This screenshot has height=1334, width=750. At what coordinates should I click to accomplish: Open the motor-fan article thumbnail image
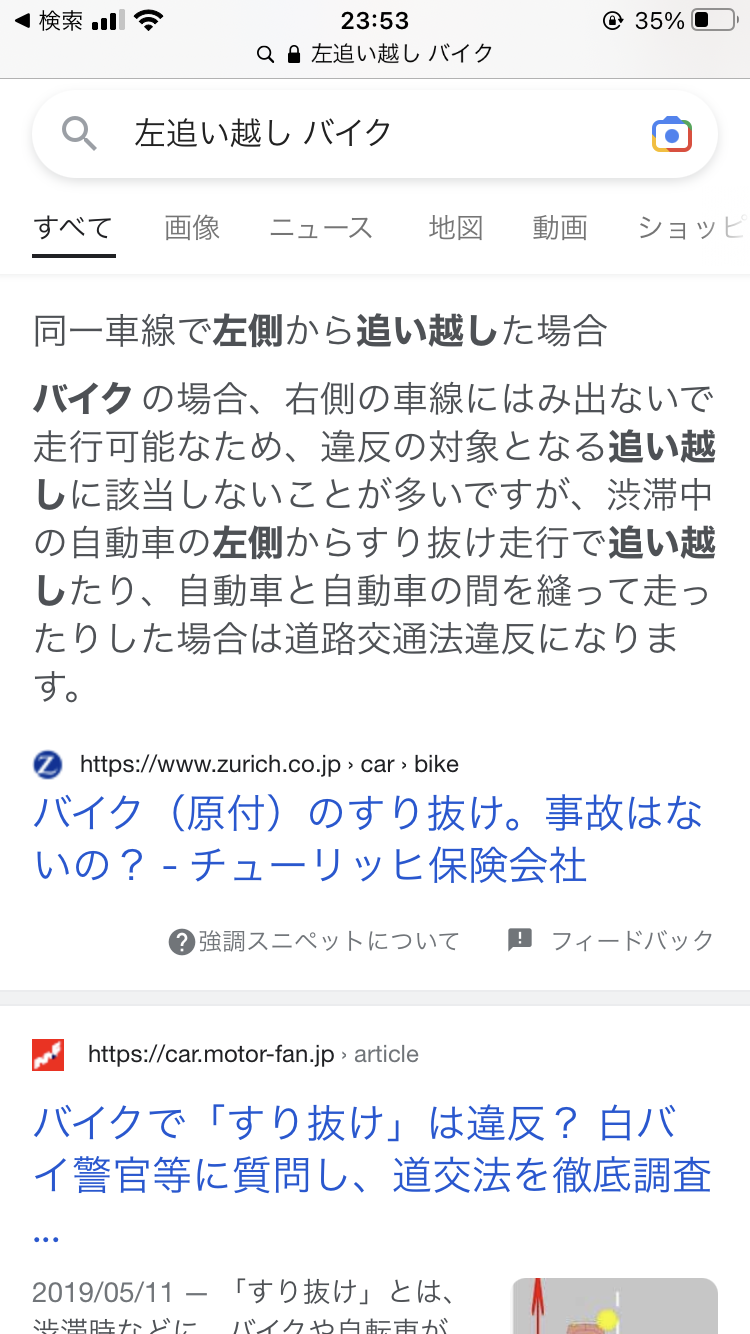(x=614, y=1306)
